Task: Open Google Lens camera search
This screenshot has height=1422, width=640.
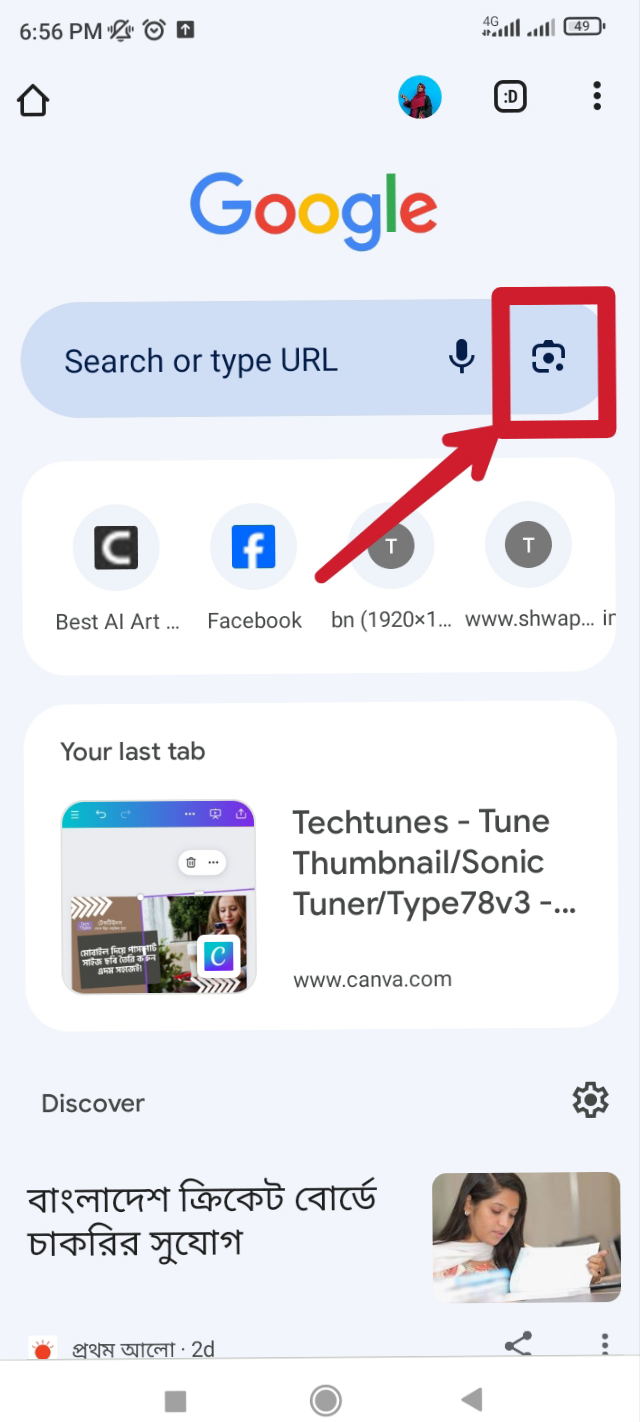Action: point(548,357)
